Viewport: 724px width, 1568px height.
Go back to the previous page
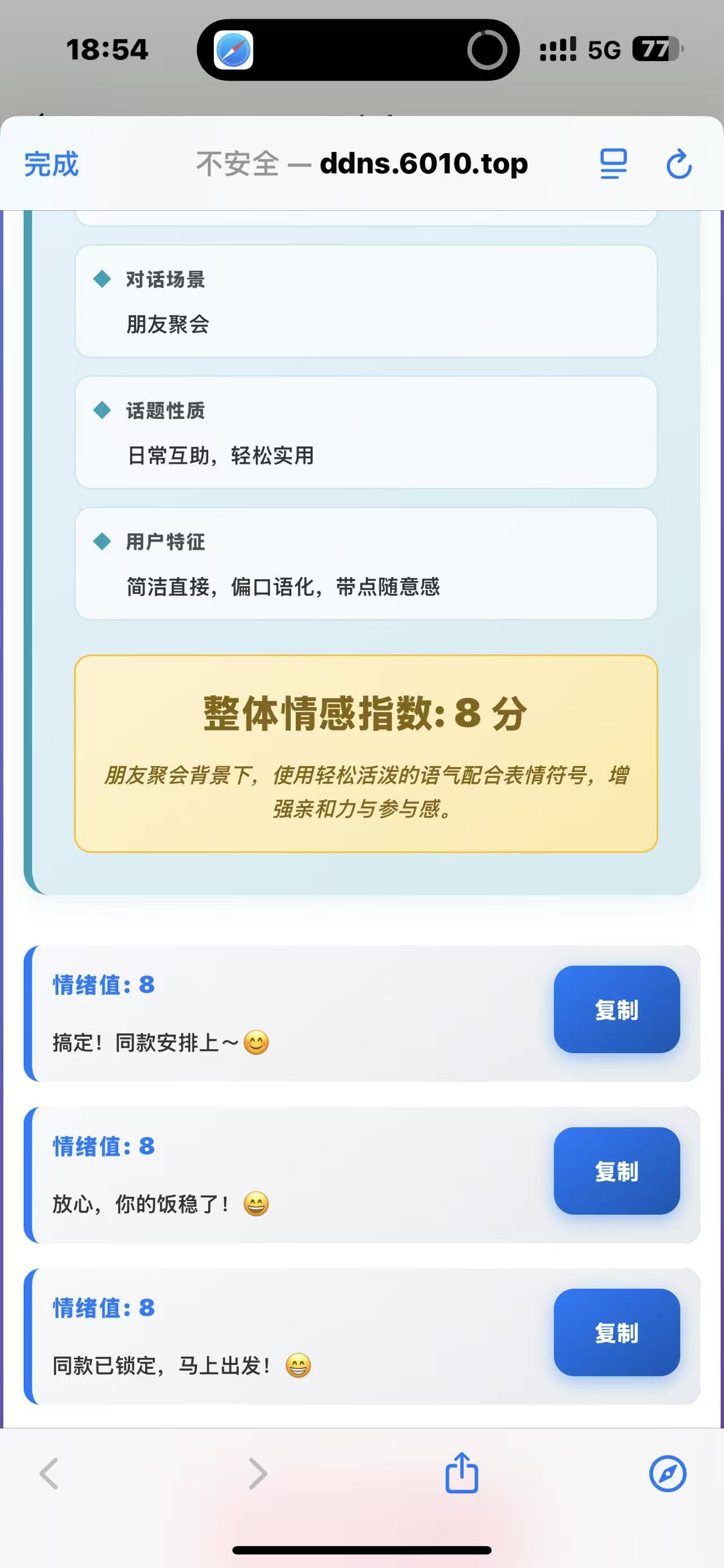coord(49,1474)
